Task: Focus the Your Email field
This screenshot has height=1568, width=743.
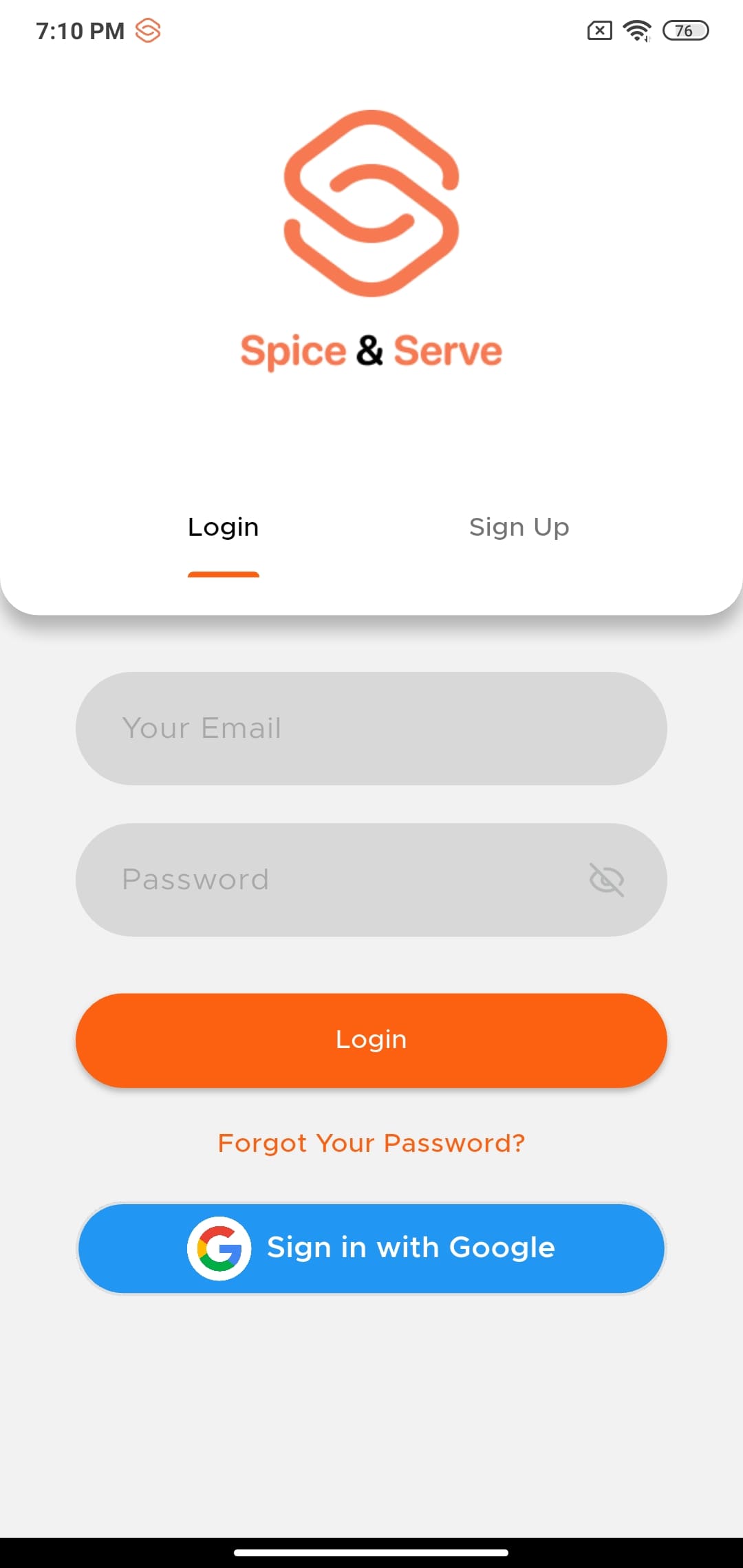Action: pos(371,728)
